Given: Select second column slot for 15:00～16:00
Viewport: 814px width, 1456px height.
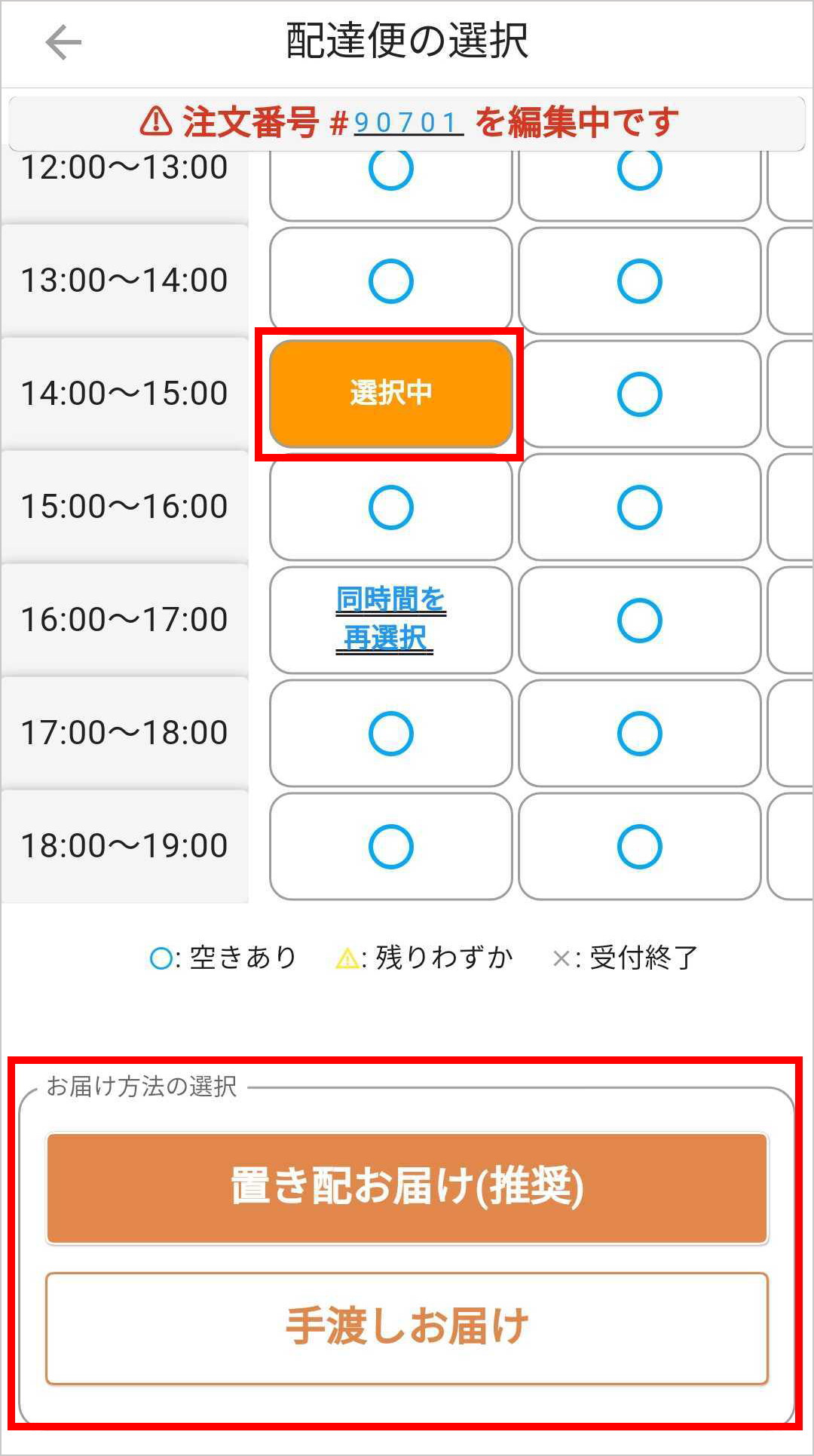Looking at the screenshot, I should tap(639, 507).
